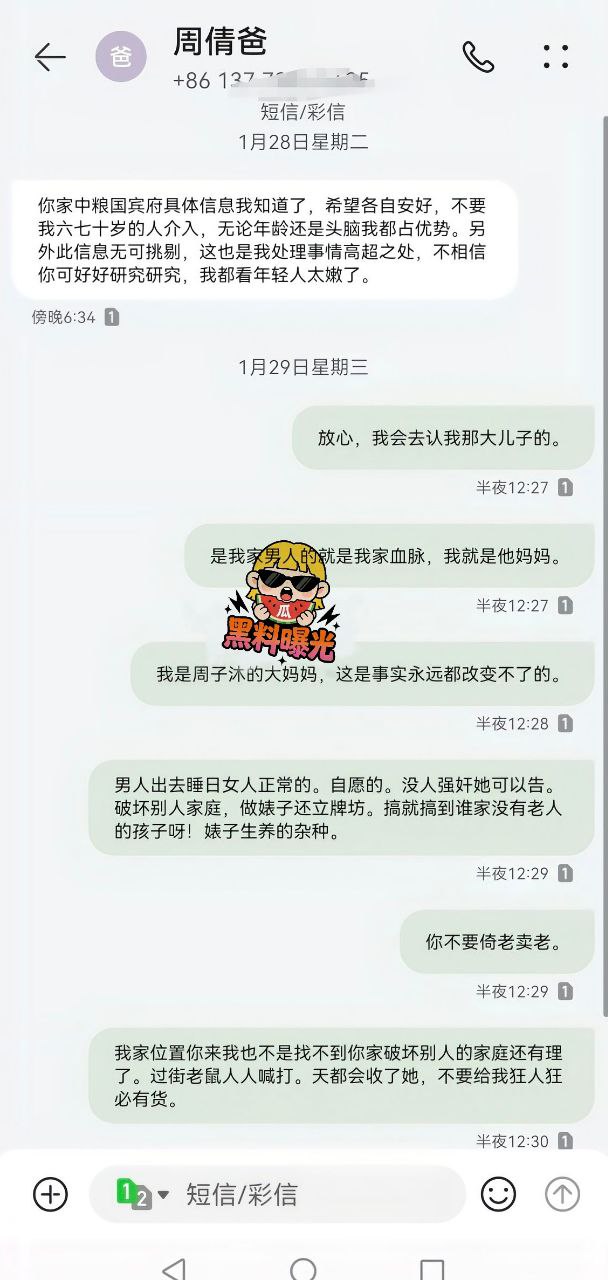This screenshot has height=1280, width=608.
Task: Open the overflow menu next to the phone icon
Action: coord(556,57)
